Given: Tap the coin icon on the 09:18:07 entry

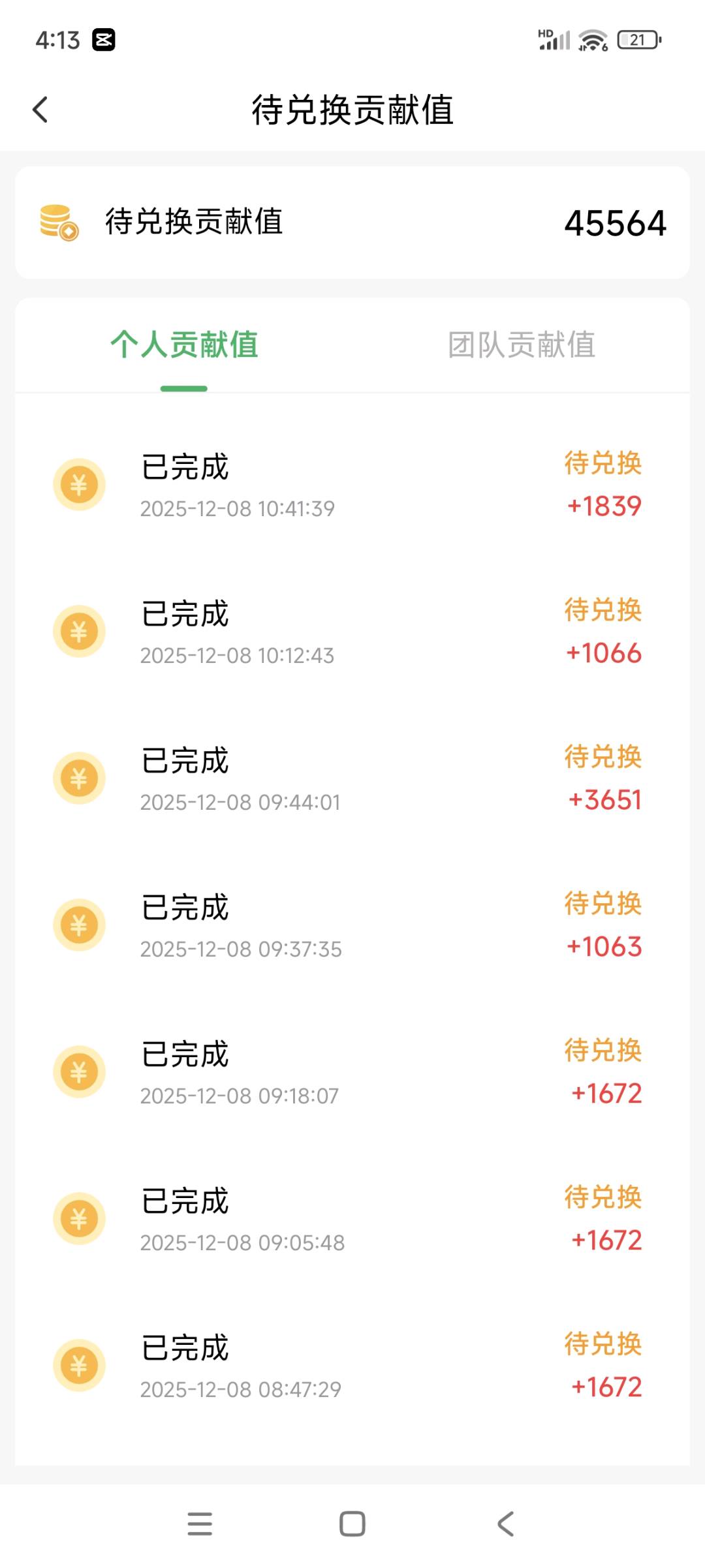Looking at the screenshot, I should (x=79, y=1071).
